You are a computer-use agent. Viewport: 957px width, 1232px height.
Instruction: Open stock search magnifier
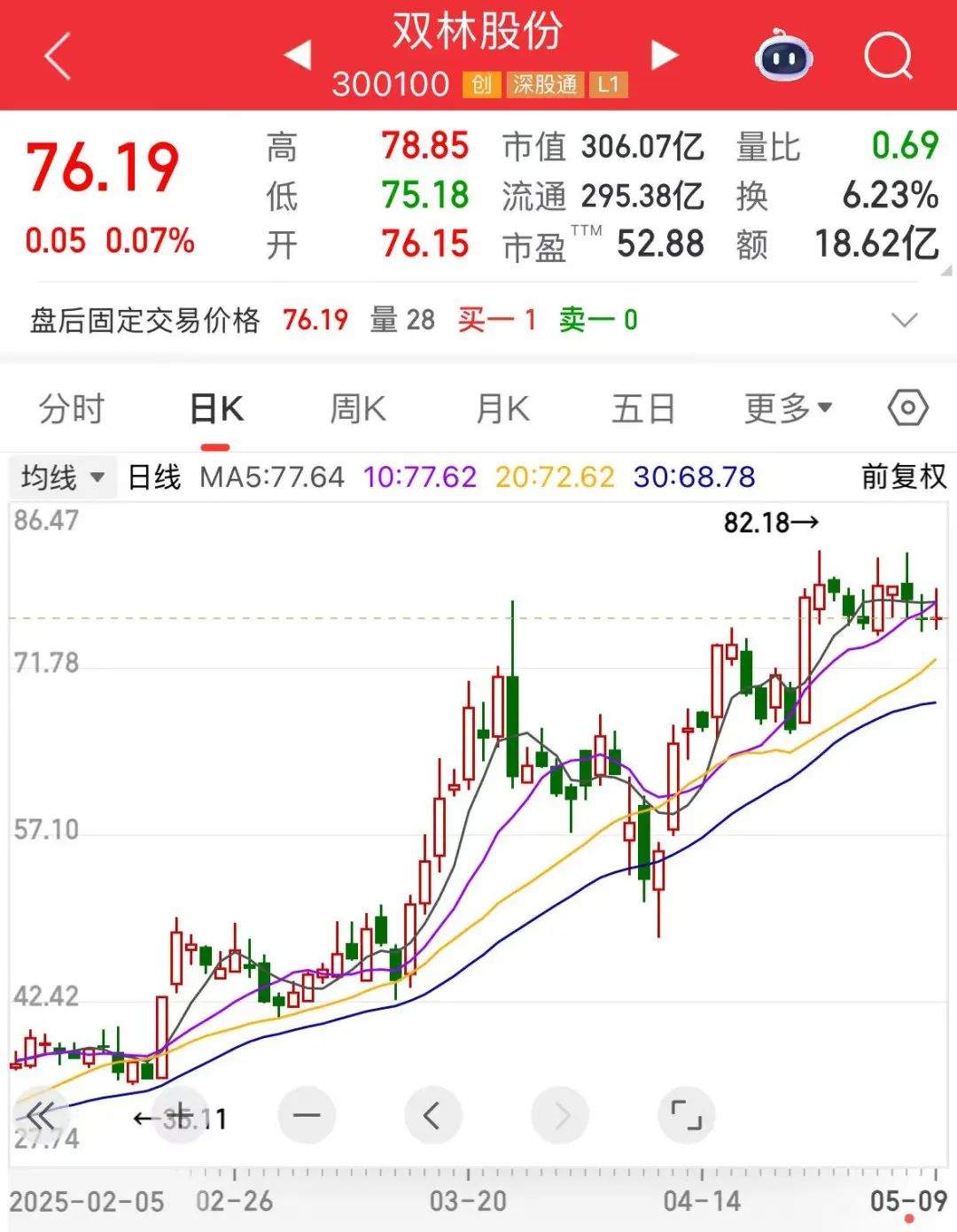click(887, 57)
